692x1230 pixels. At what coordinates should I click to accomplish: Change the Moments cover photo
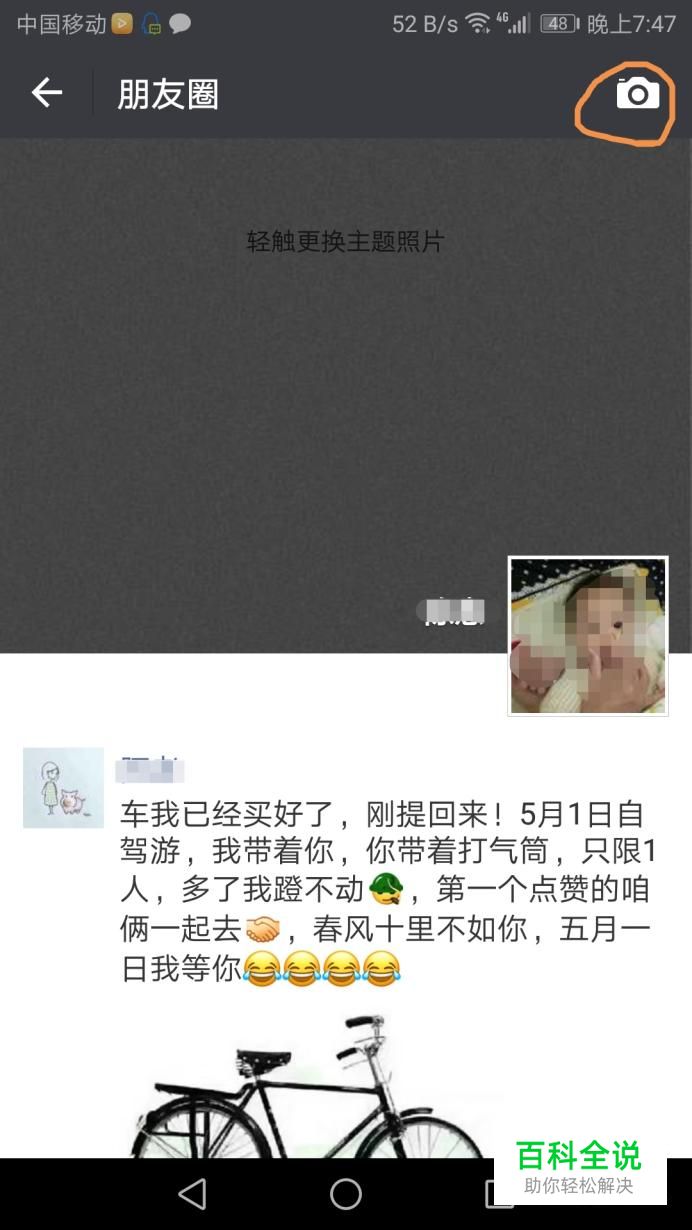[x=345, y=241]
